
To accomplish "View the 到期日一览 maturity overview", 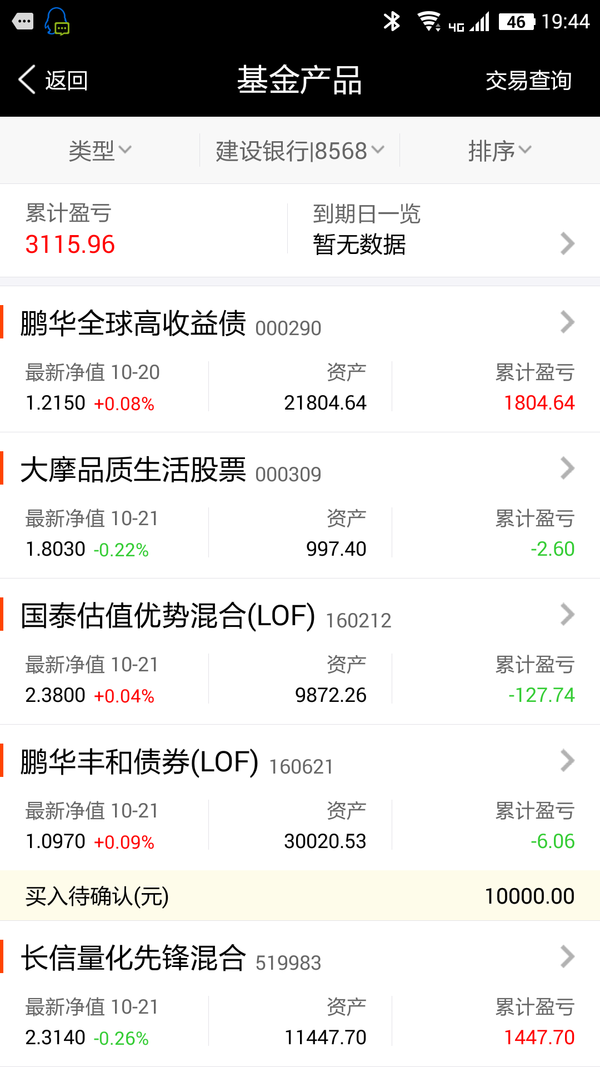I will (444, 230).
